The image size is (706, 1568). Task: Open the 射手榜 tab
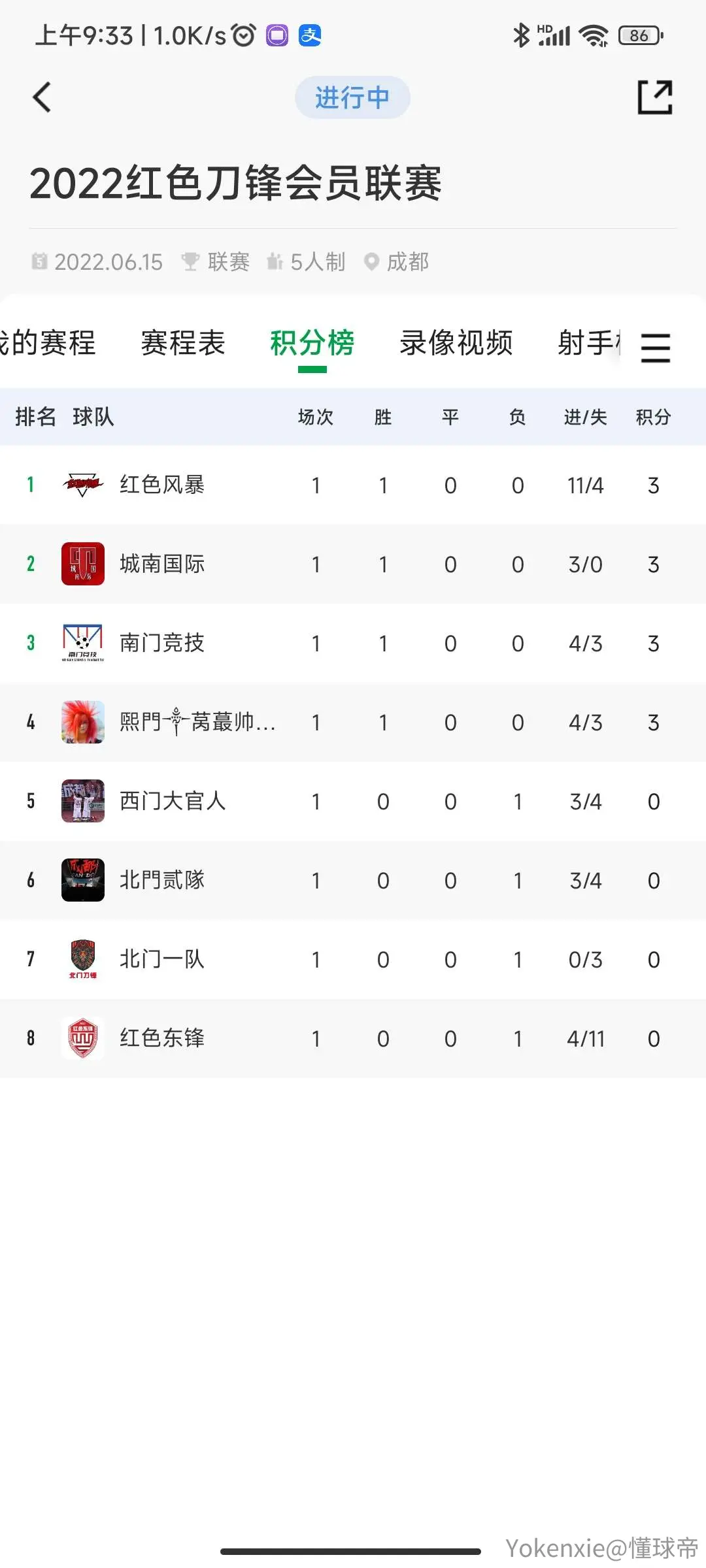pyautogui.click(x=588, y=343)
